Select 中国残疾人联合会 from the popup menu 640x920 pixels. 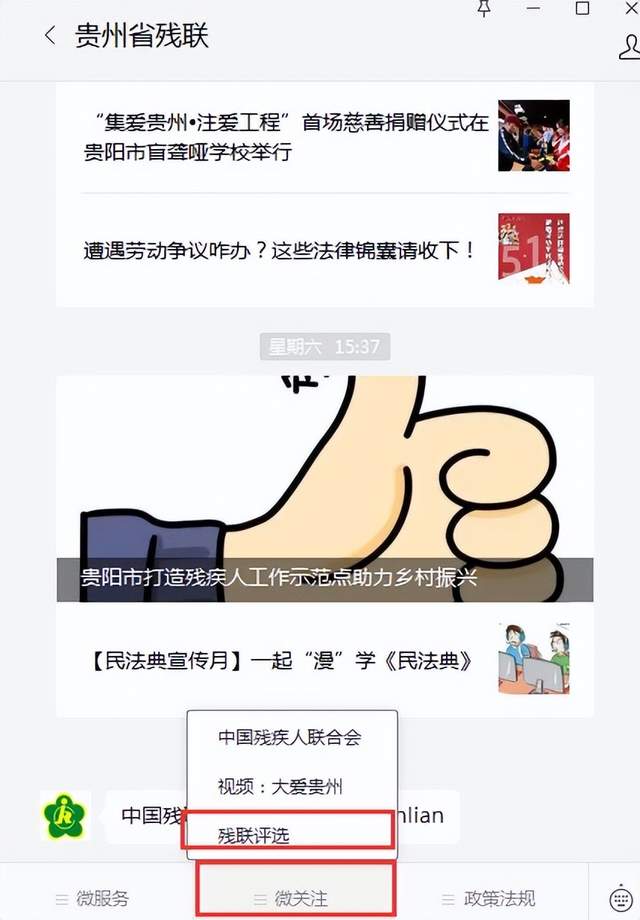290,738
